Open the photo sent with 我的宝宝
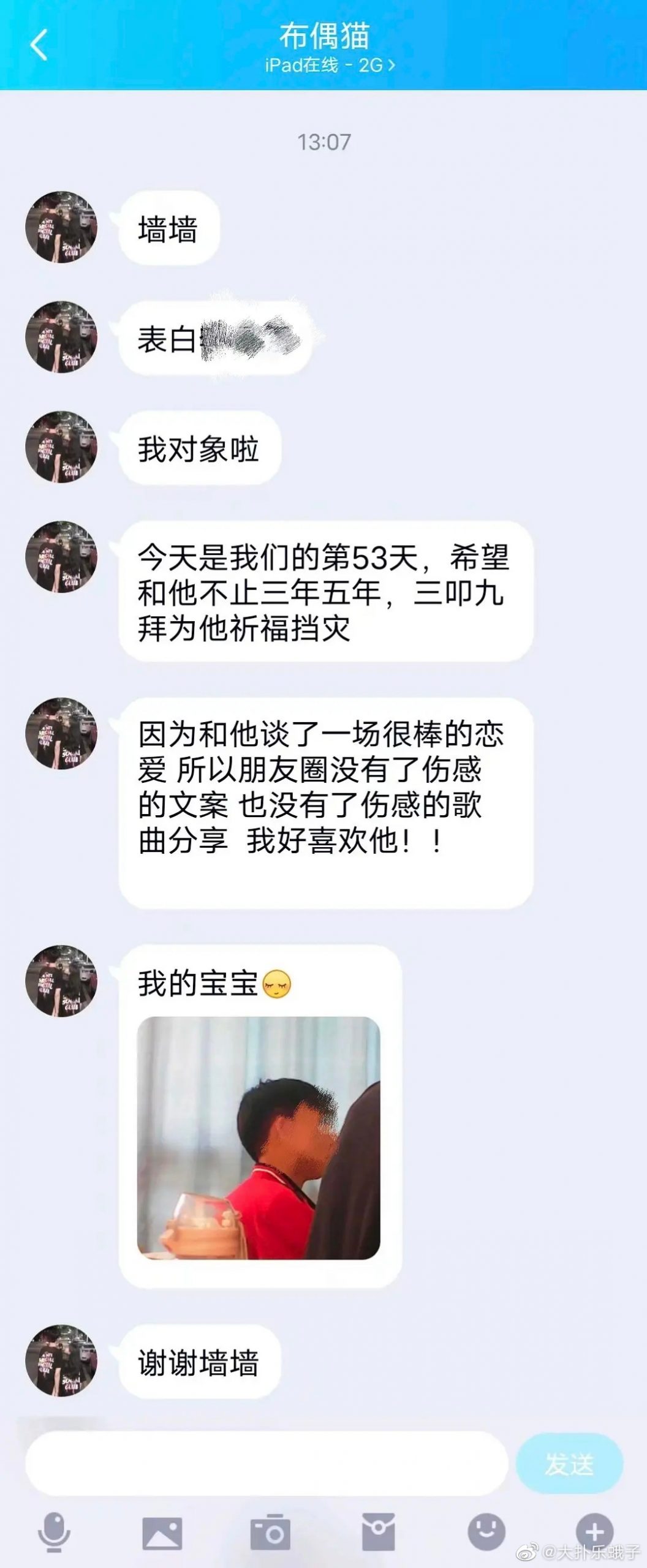 [x=258, y=1139]
